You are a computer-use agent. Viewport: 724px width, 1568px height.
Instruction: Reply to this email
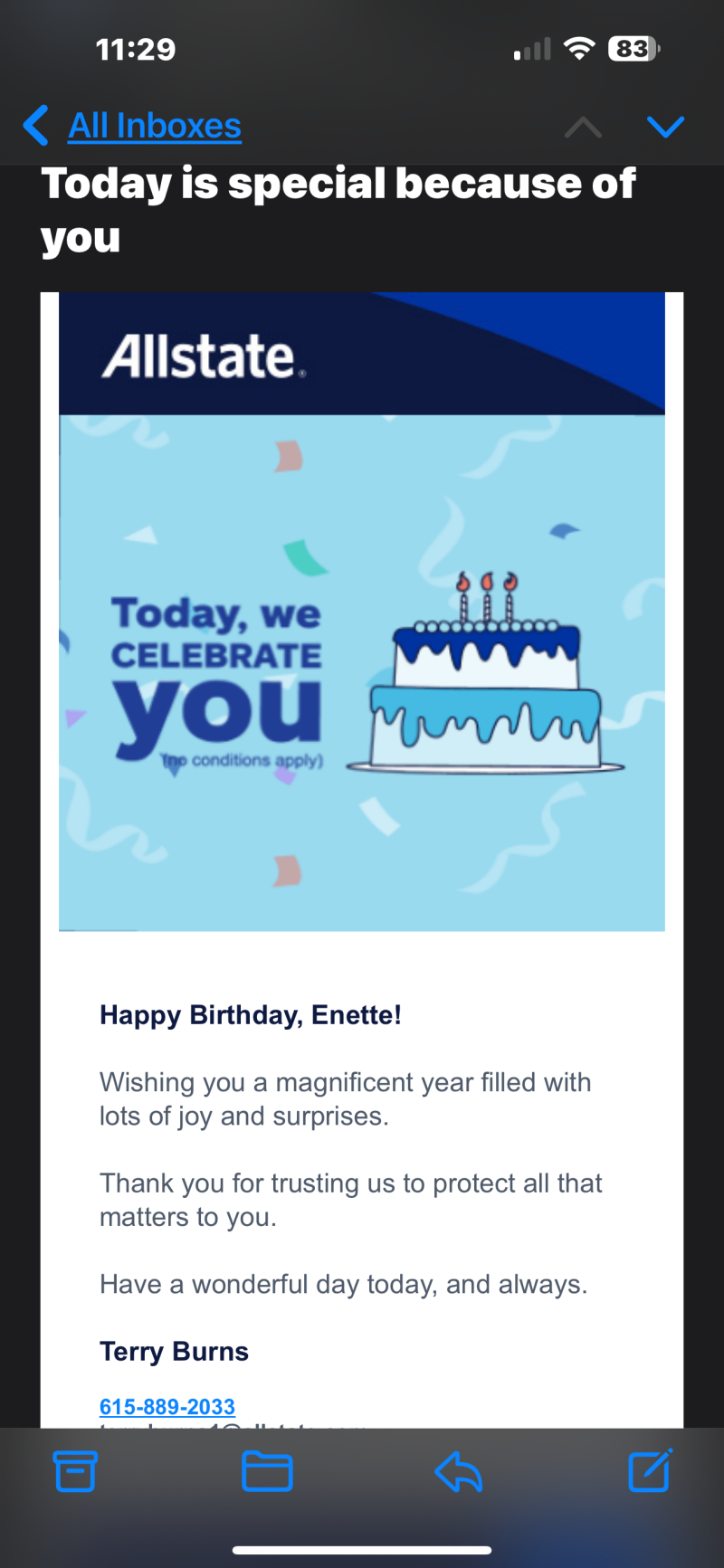point(458,1470)
